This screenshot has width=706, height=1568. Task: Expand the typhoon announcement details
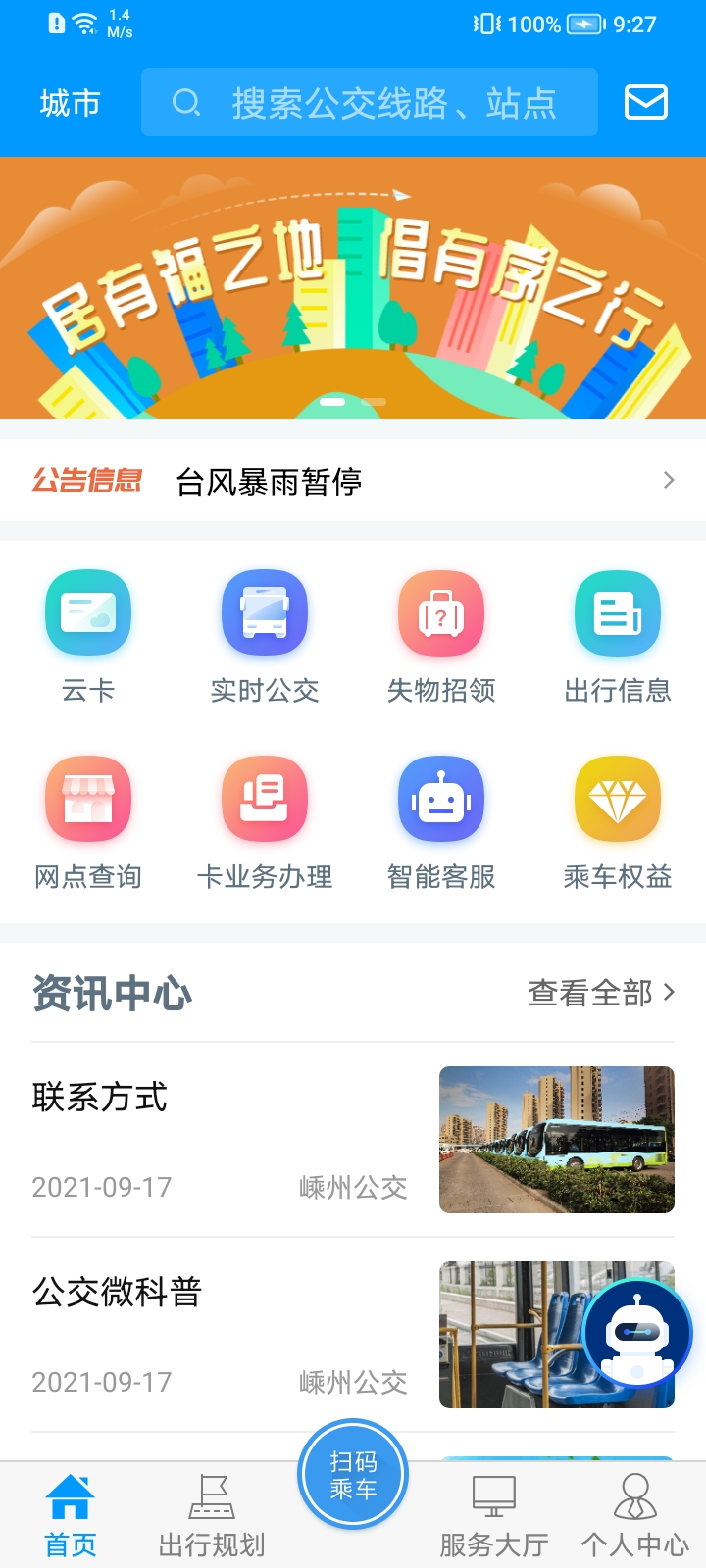670,481
